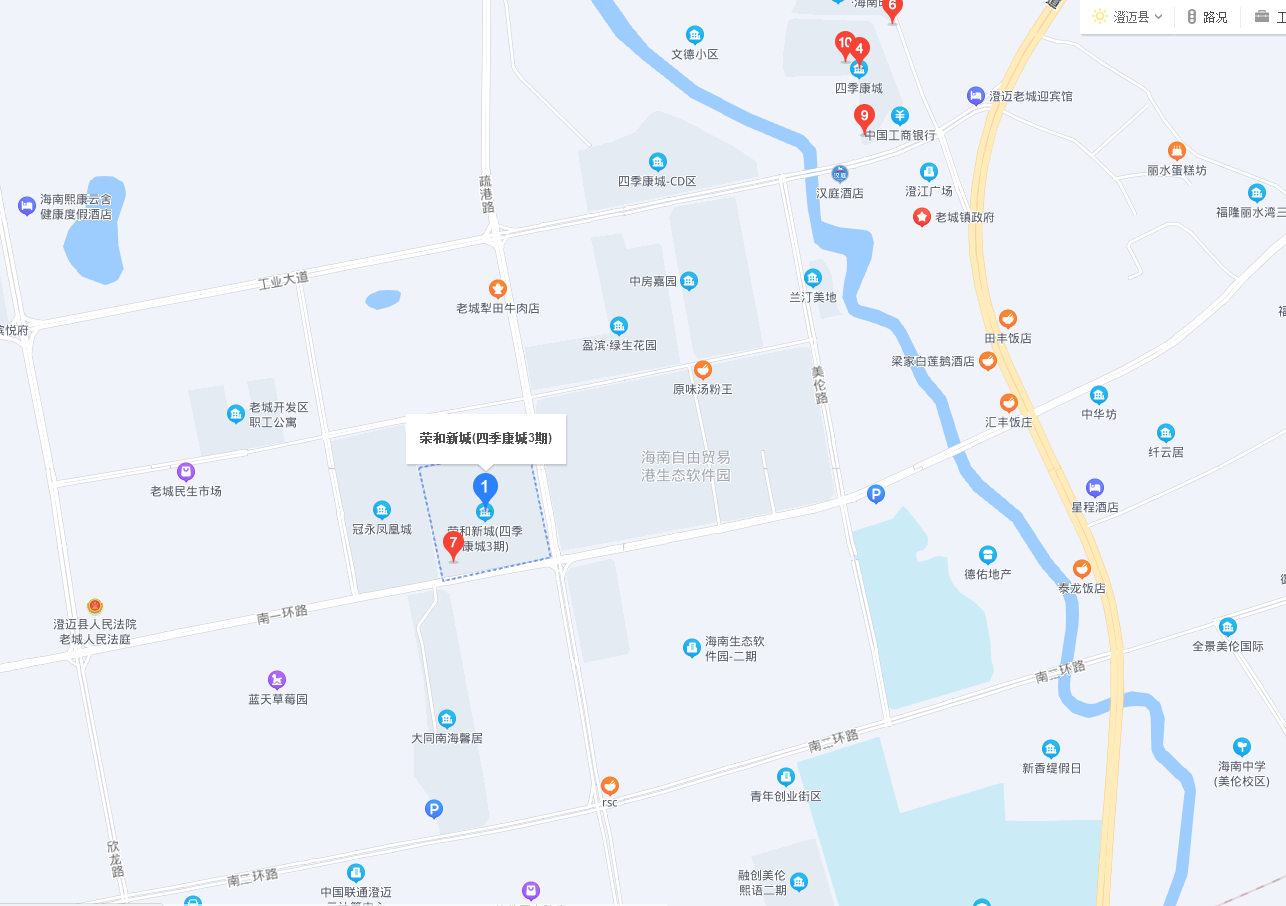The width and height of the screenshot is (1286, 906).
Task: Tap the 蓝天草莓园 map point
Action: (277, 680)
